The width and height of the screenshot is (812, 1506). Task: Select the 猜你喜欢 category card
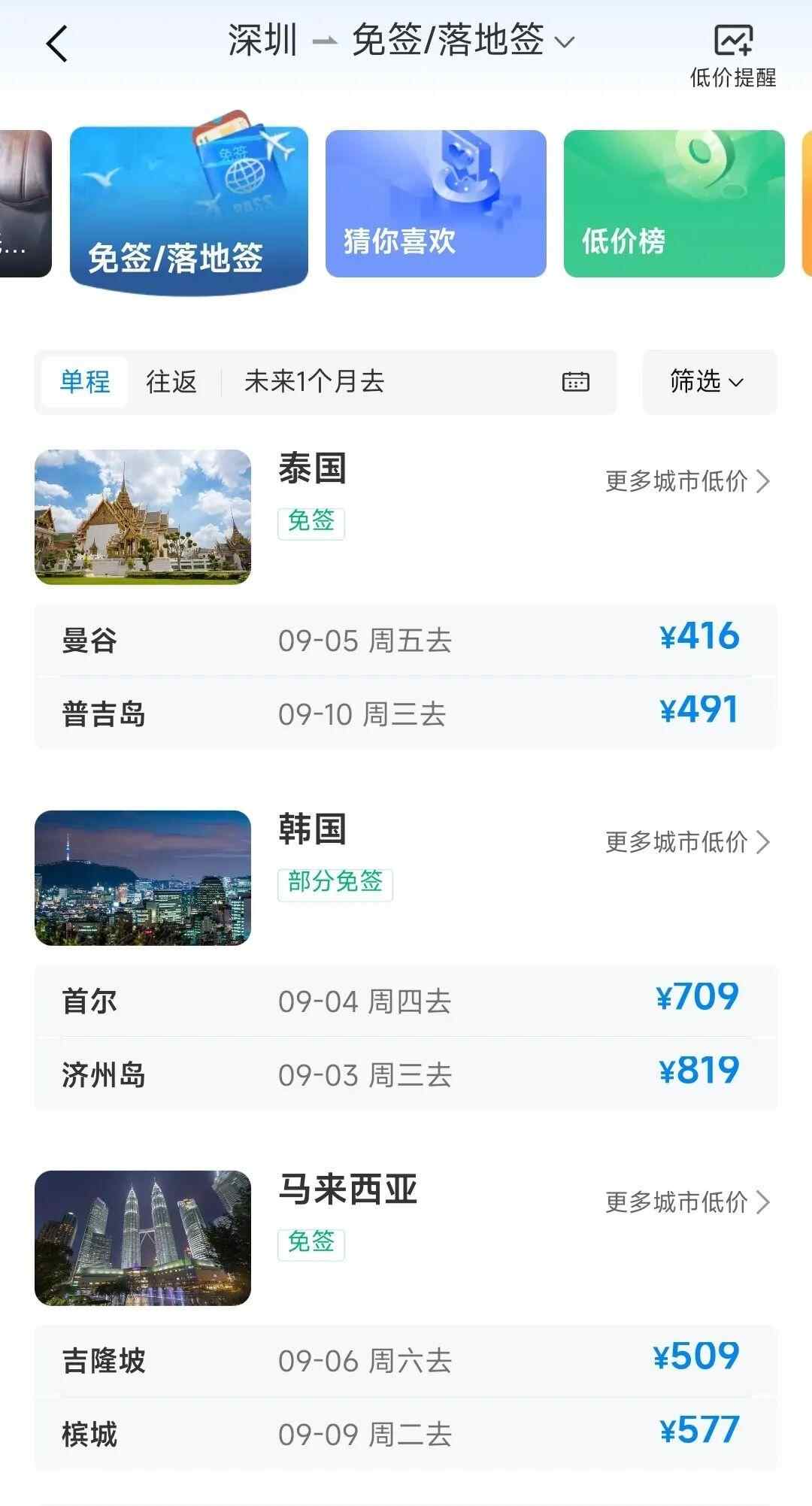click(x=435, y=204)
